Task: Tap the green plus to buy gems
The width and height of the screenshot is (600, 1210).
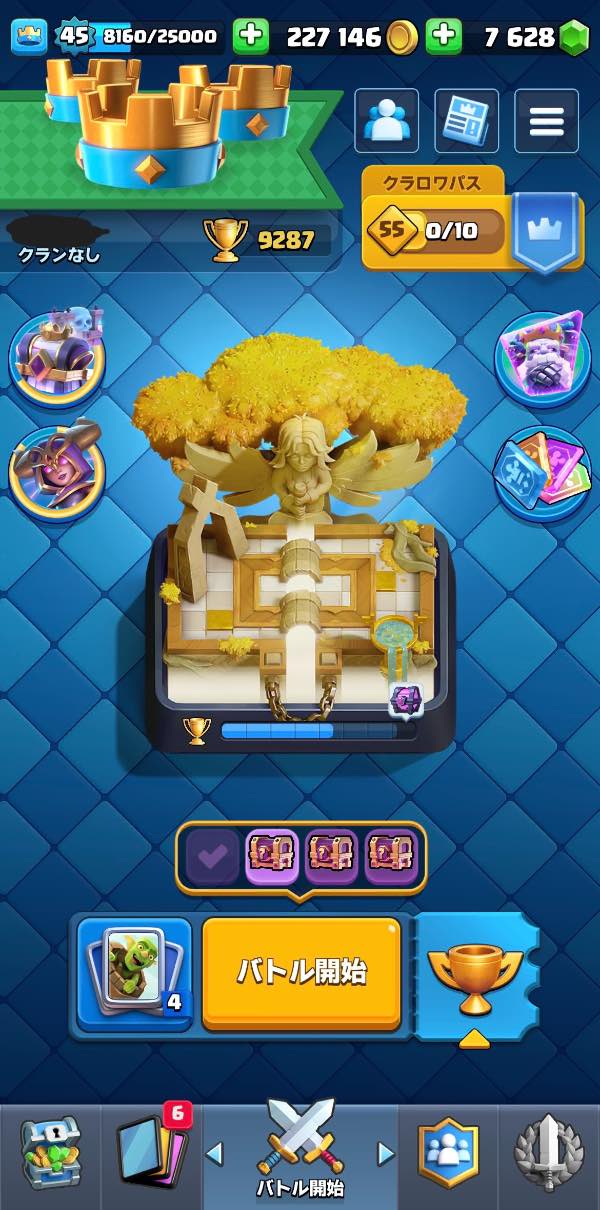Action: (444, 37)
